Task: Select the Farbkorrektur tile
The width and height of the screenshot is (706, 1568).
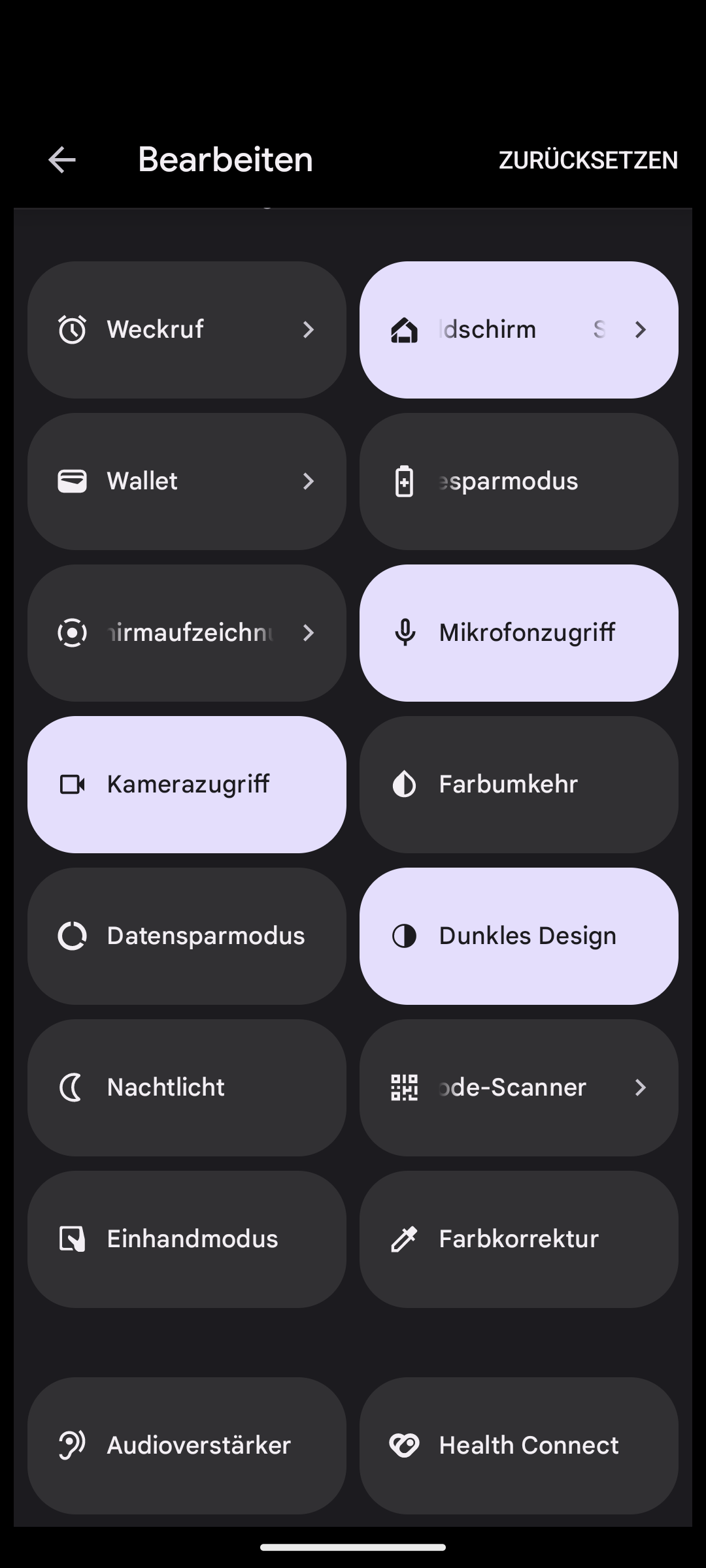Action: [518, 1239]
